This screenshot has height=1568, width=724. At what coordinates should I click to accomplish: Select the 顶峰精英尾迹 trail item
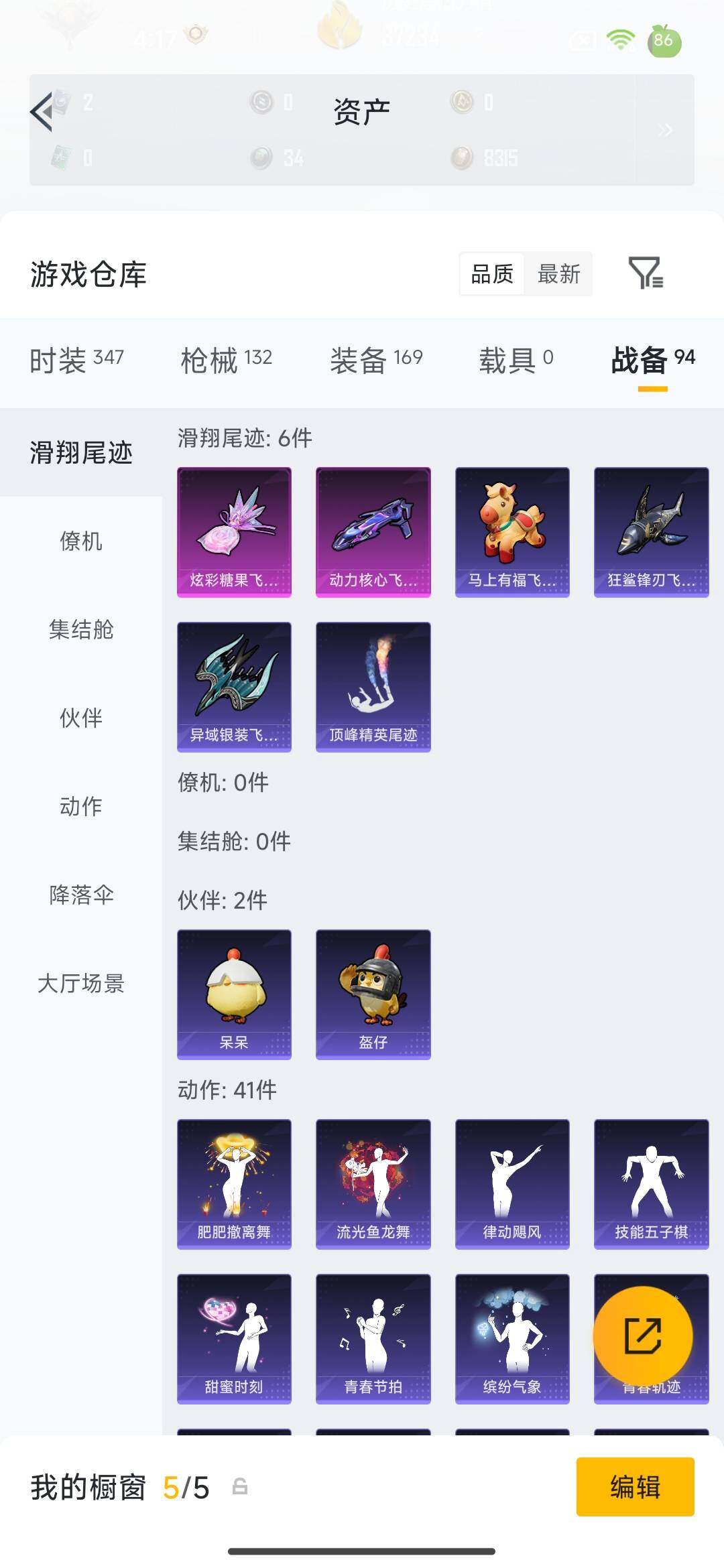click(x=373, y=687)
